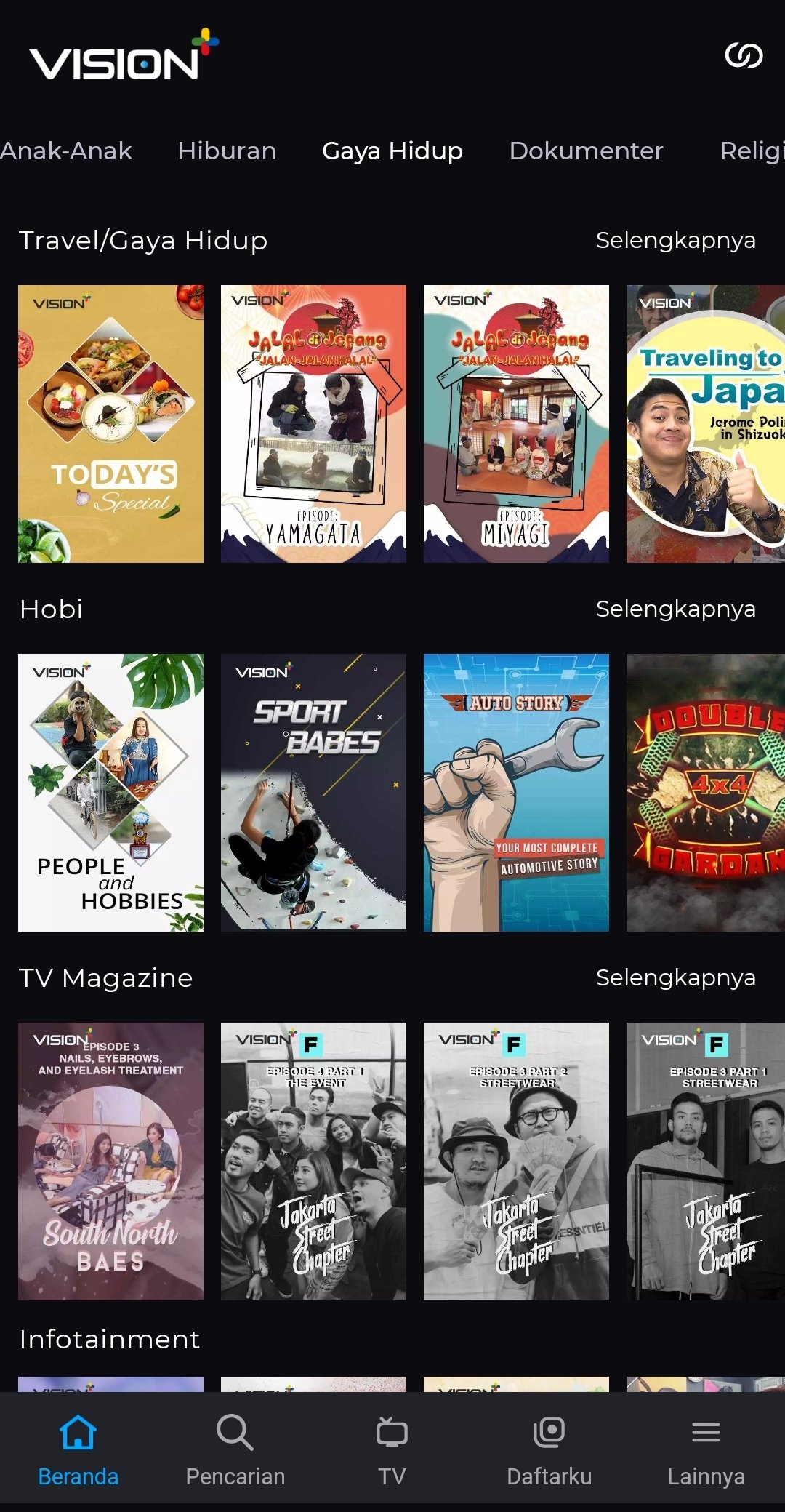Tap Selengkapnya next to Hobi
Screen dimensions: 785x1512
[x=675, y=609]
